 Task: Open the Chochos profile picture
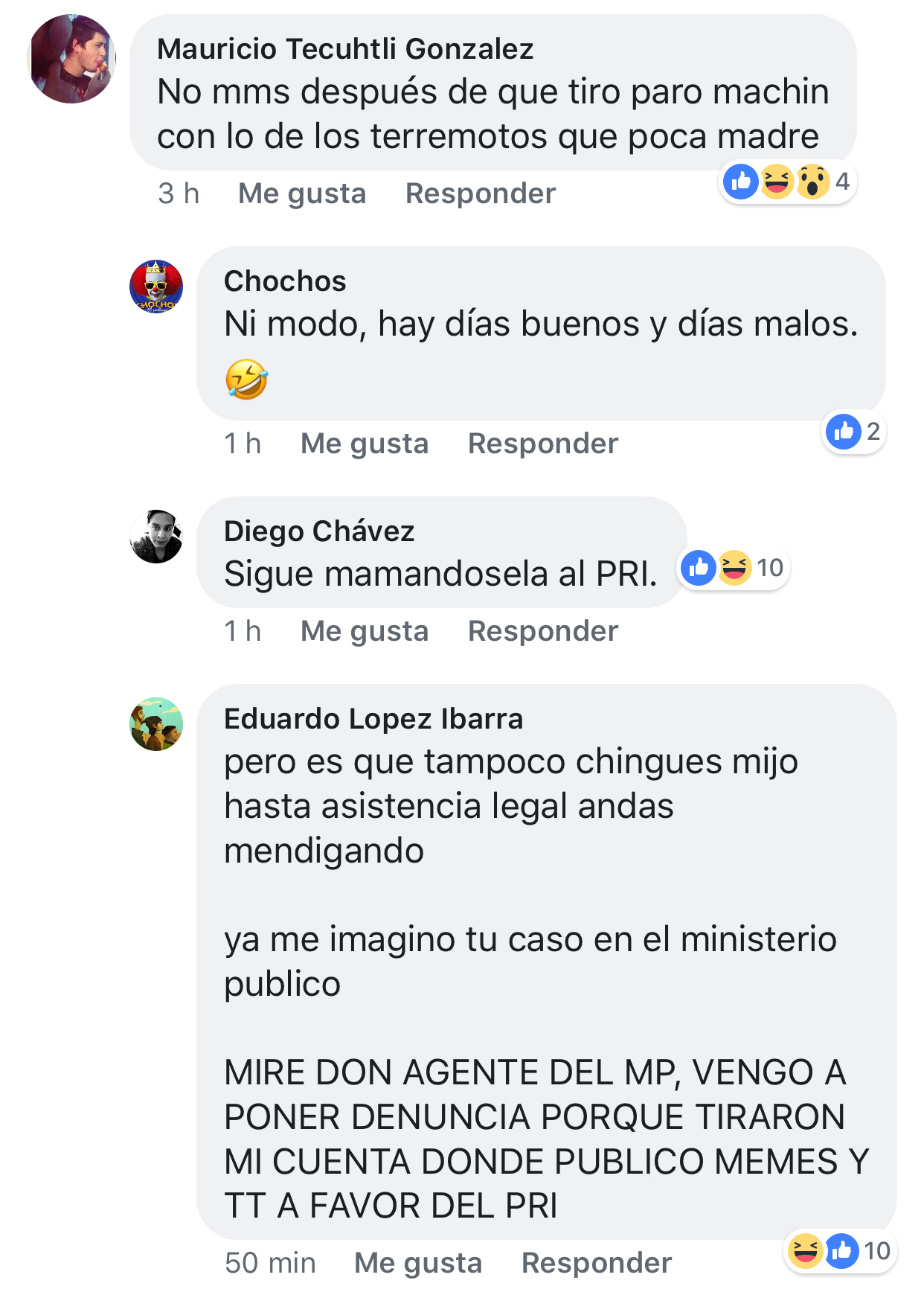tap(156, 287)
